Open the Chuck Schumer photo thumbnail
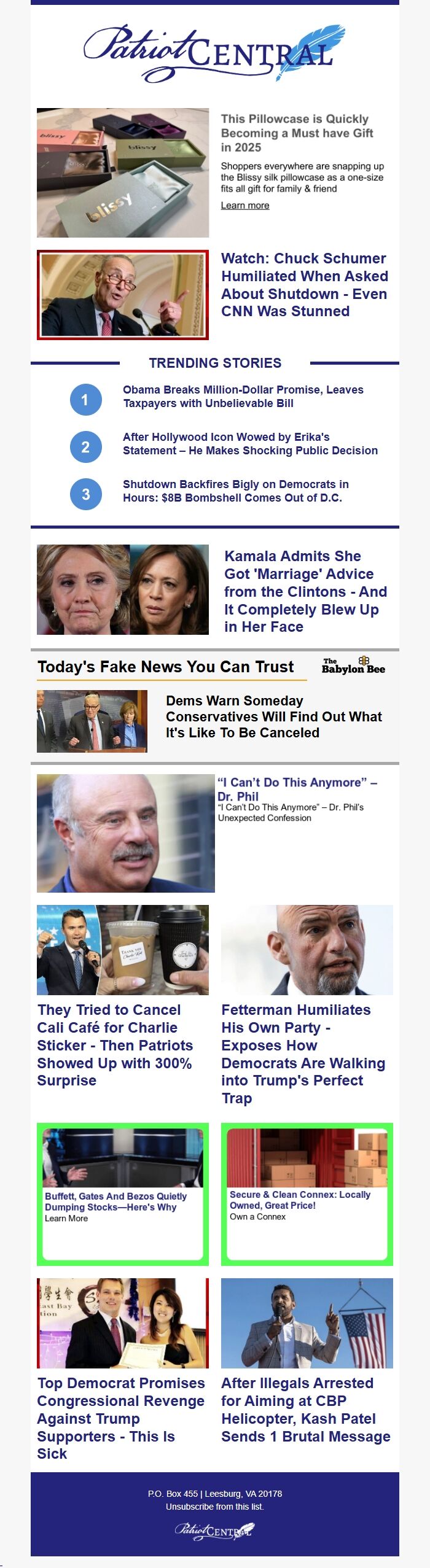430x1568 pixels. tap(123, 295)
